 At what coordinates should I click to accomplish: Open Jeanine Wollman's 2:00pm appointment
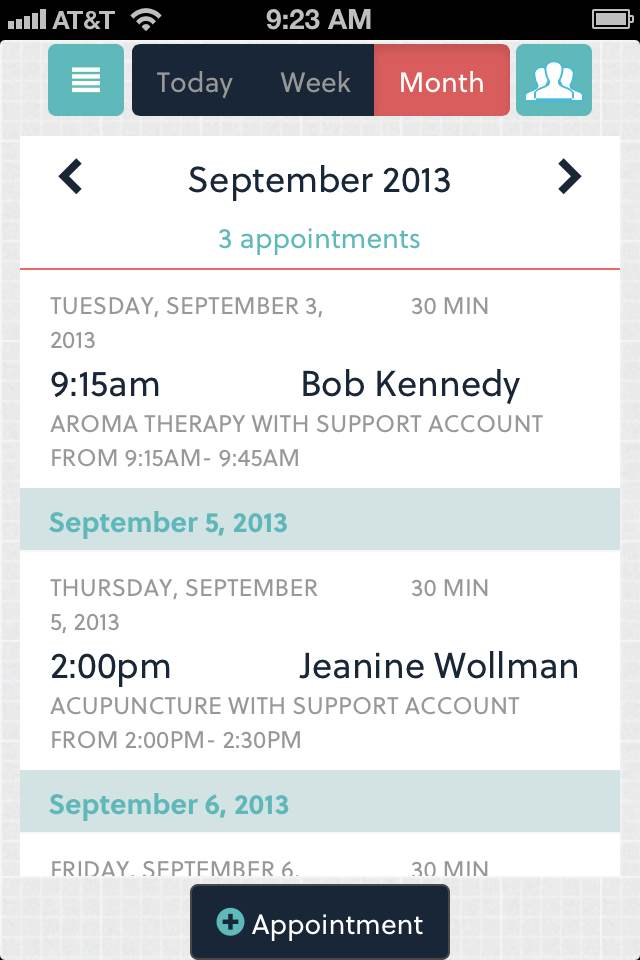[x=320, y=667]
